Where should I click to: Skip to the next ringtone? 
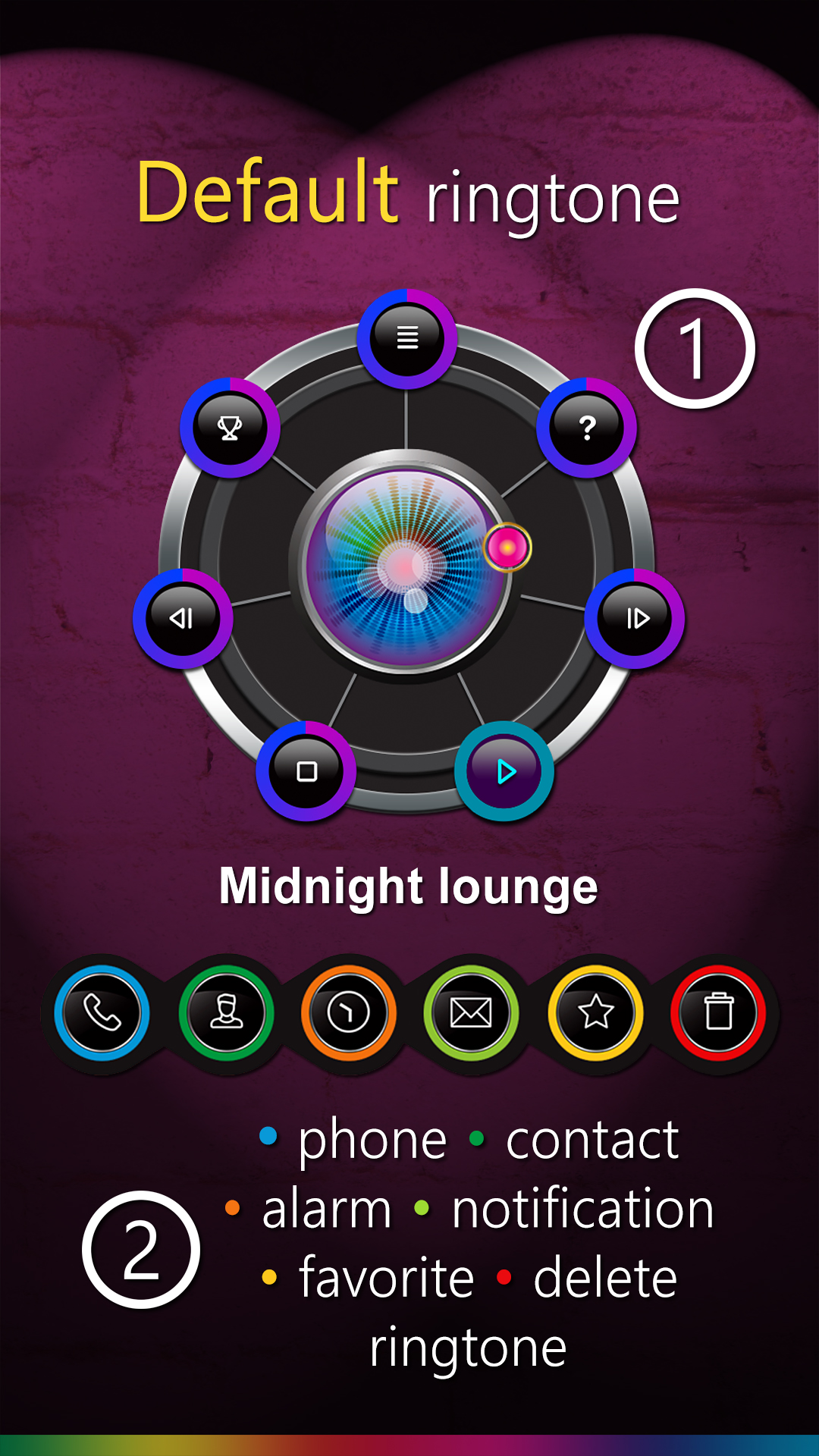click(637, 618)
